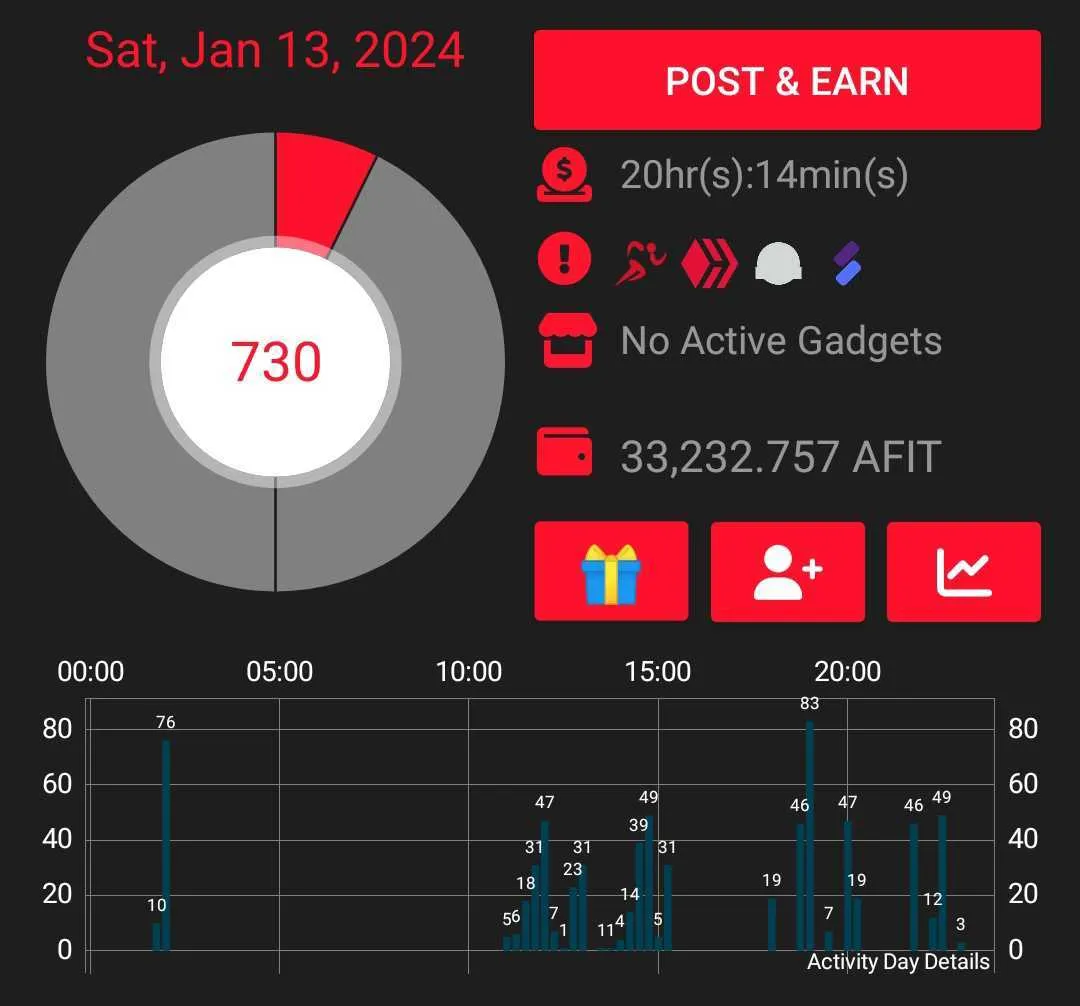Open Activity Day Details

click(x=898, y=962)
